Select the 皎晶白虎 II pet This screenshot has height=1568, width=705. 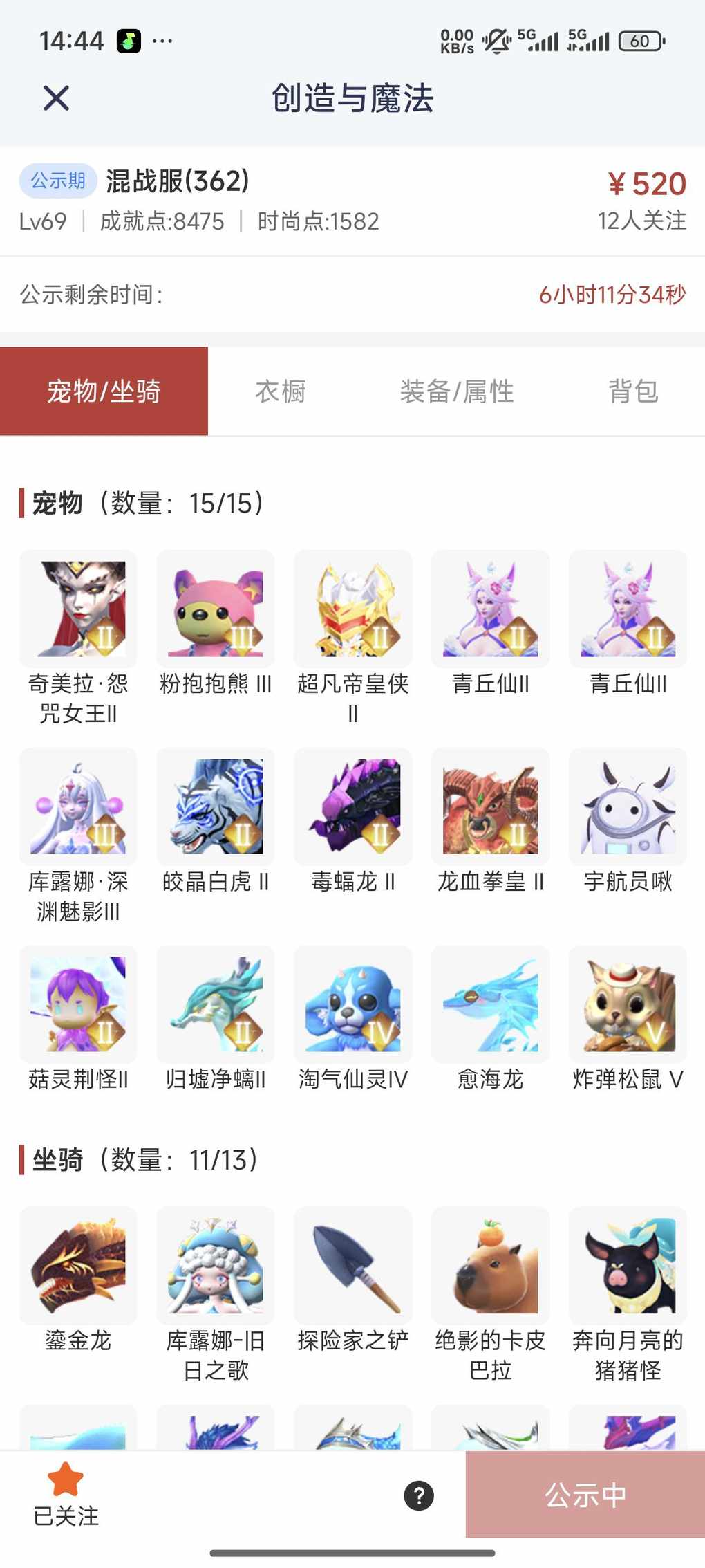[x=216, y=807]
